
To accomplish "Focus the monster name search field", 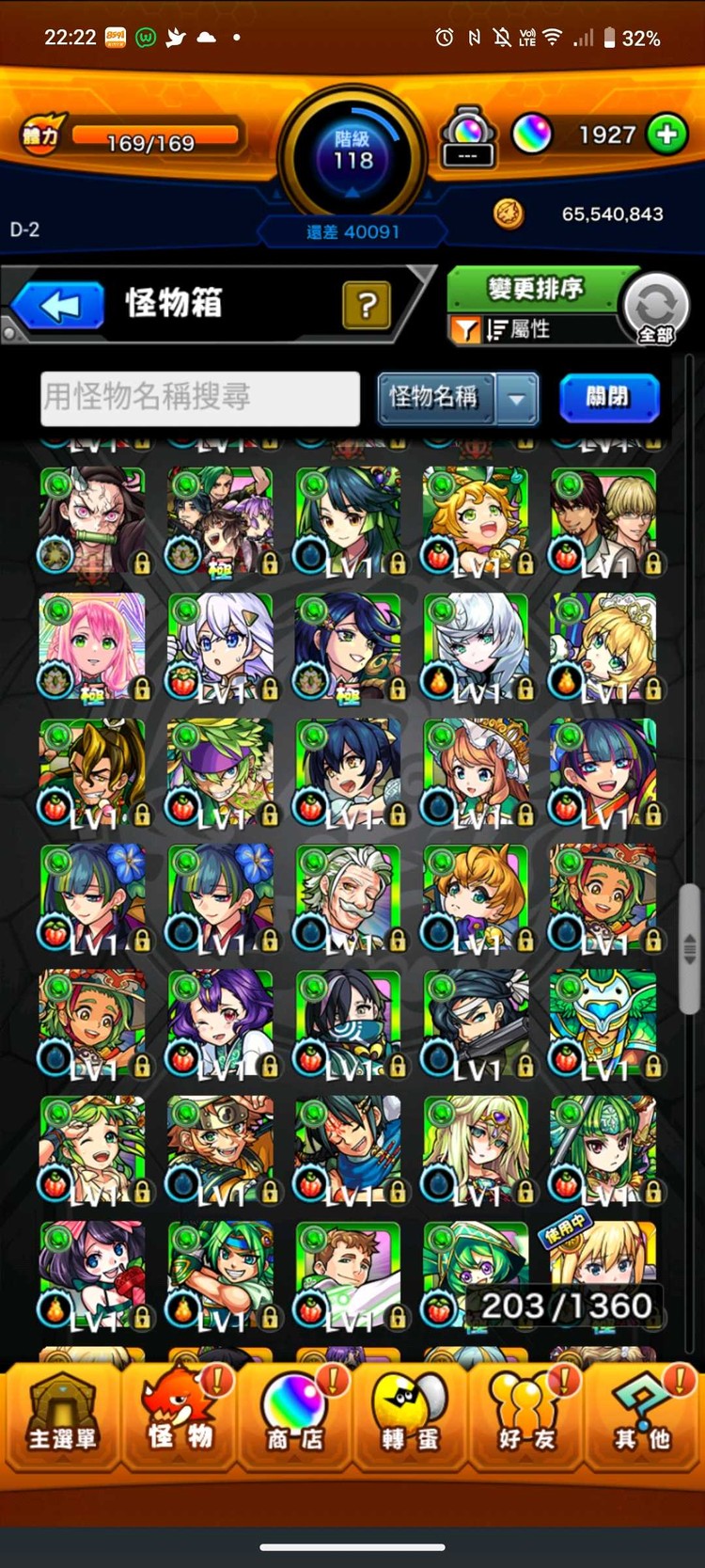I will click(x=200, y=397).
